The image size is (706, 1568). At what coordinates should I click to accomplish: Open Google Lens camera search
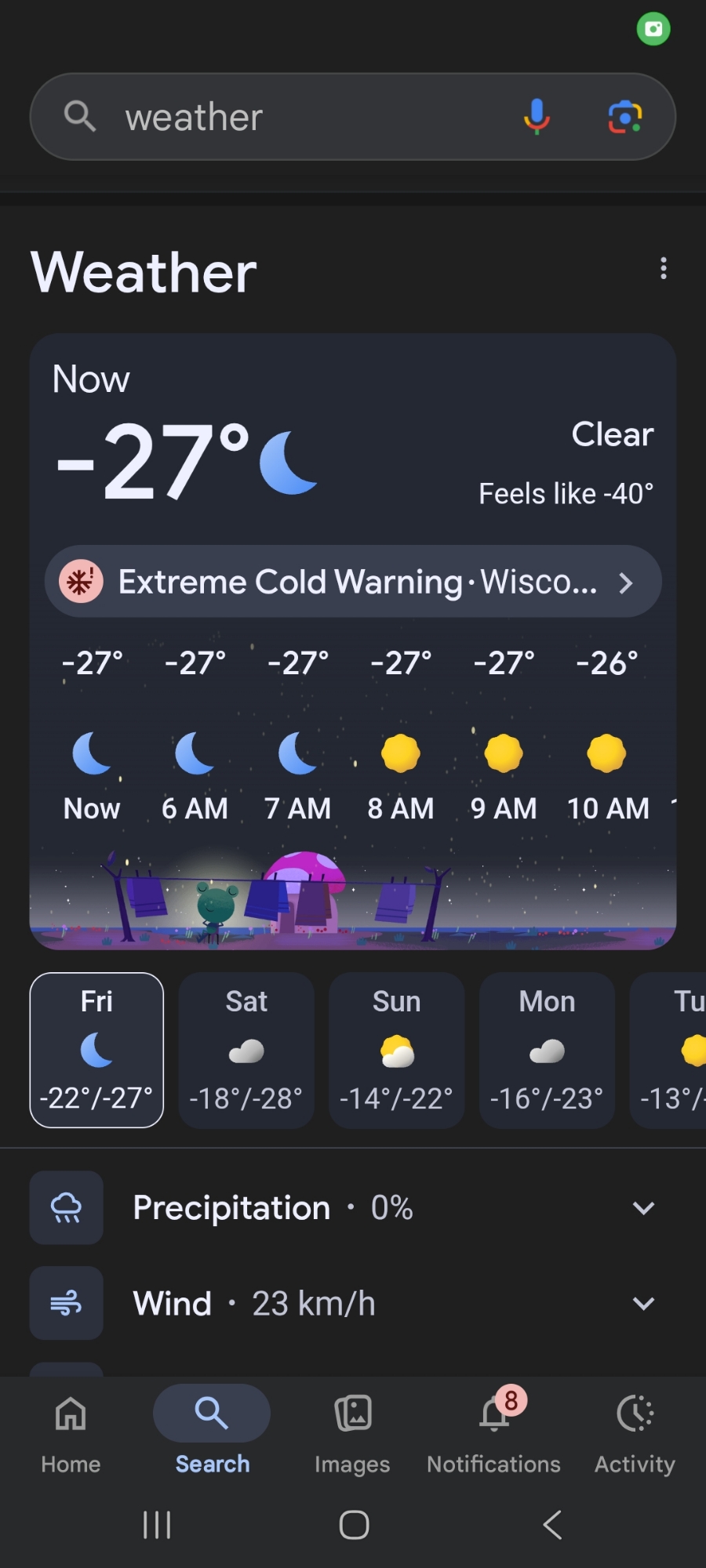click(625, 117)
